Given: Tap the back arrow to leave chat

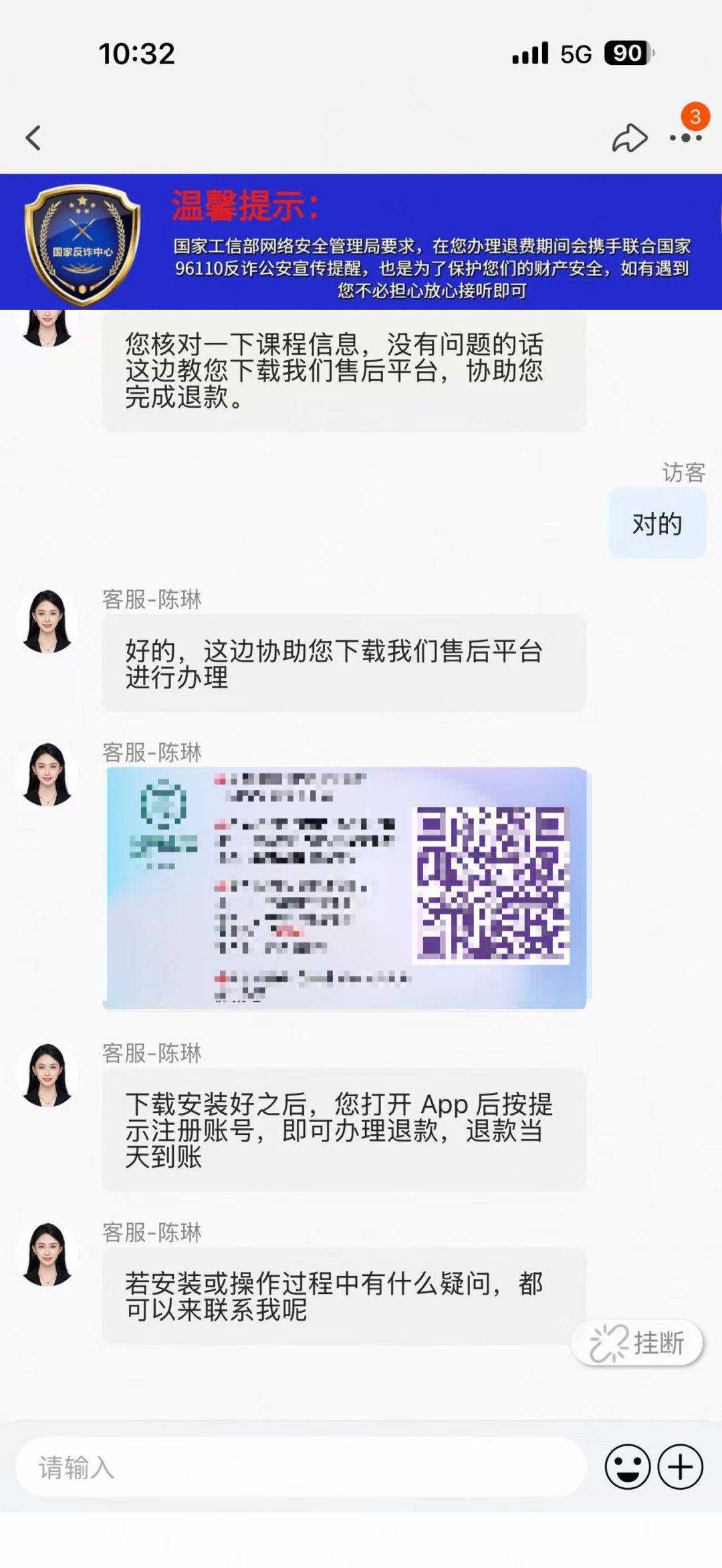Looking at the screenshot, I should 33,138.
